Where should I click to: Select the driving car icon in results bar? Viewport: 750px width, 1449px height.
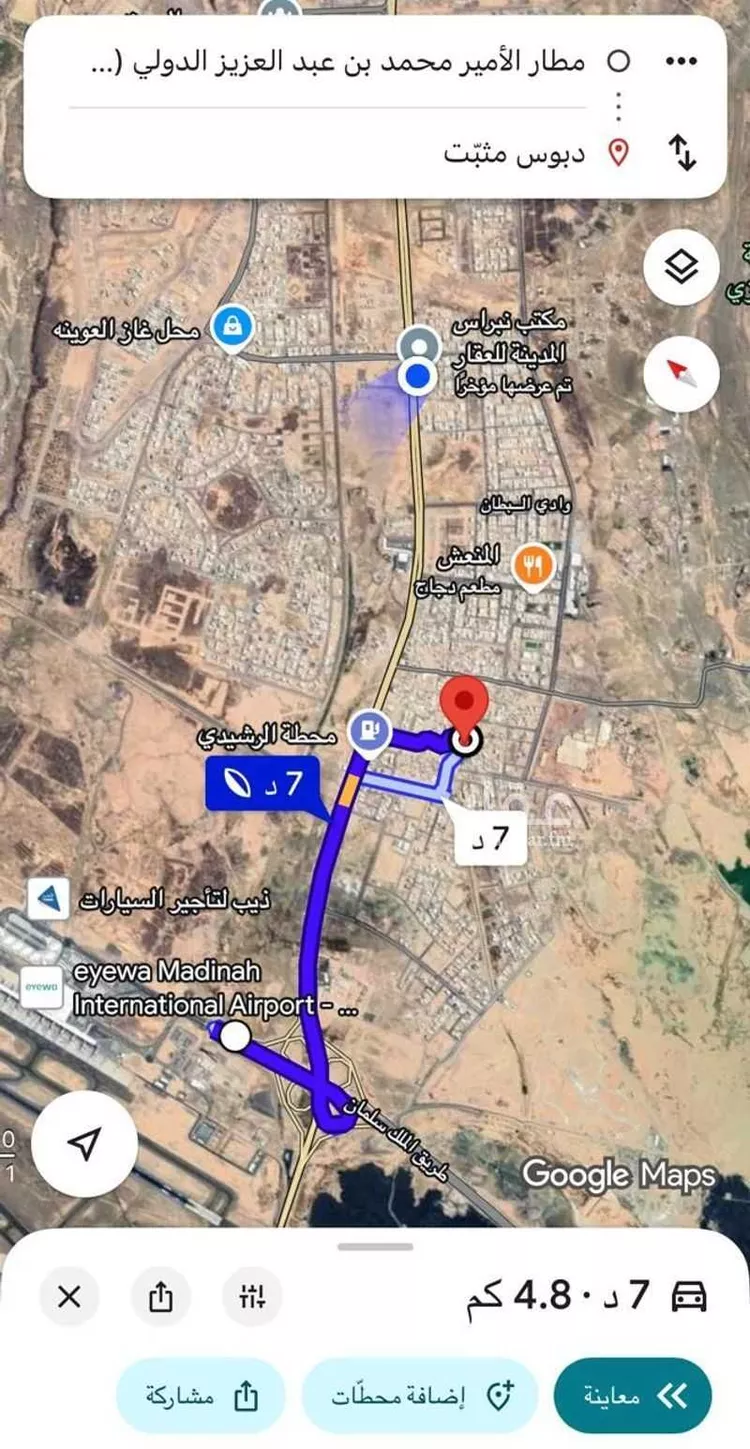tap(690, 1294)
